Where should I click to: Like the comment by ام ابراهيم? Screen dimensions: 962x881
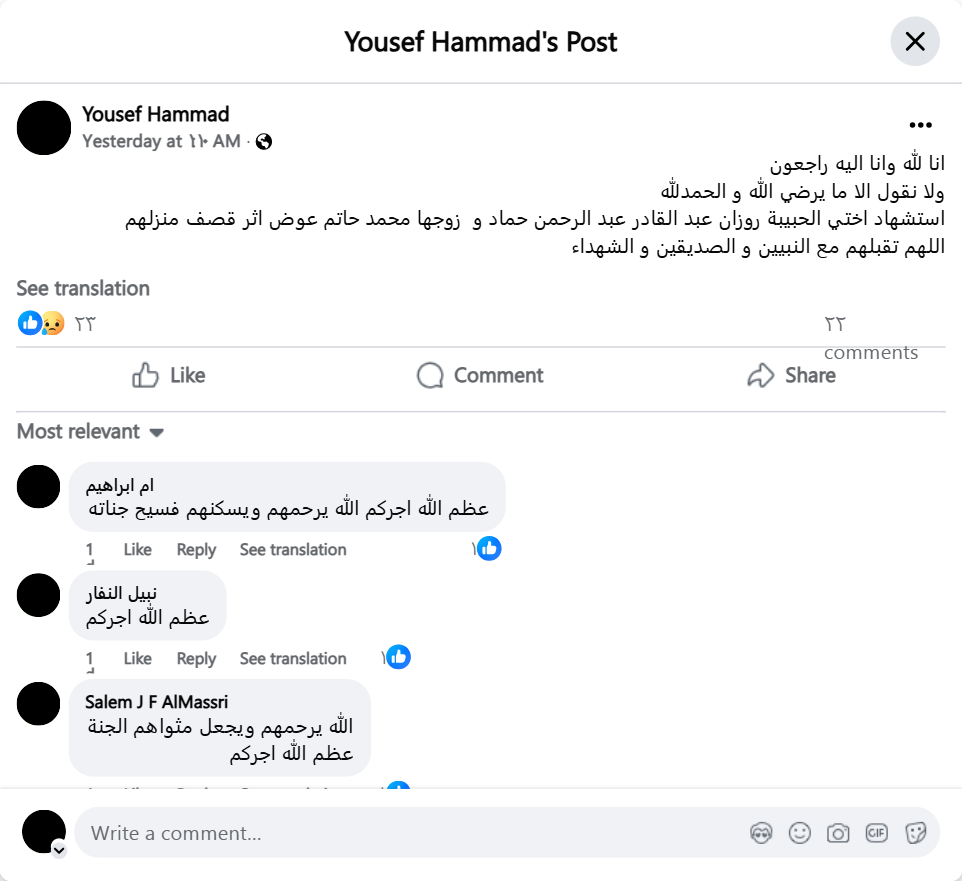point(138,550)
